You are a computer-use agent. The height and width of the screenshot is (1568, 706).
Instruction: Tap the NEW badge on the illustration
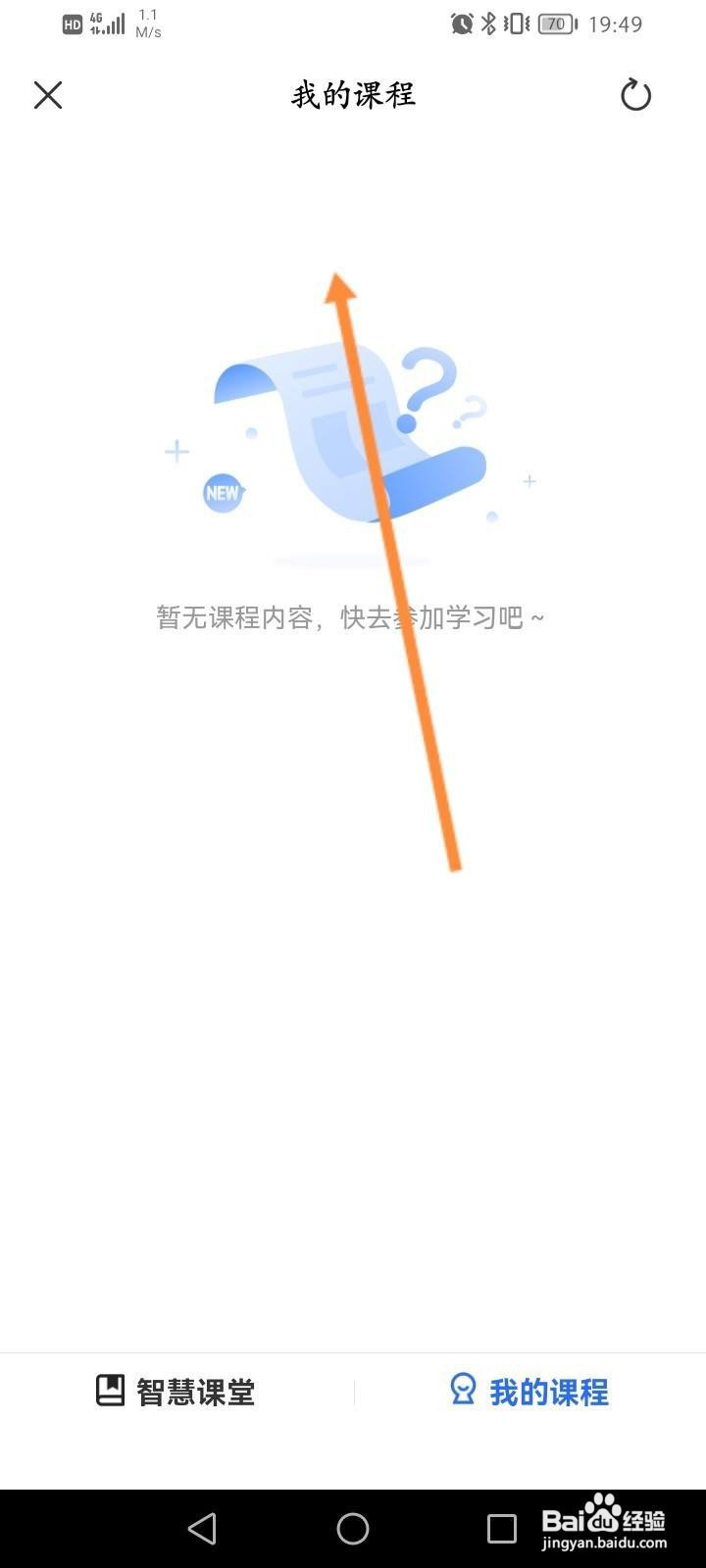tap(223, 493)
